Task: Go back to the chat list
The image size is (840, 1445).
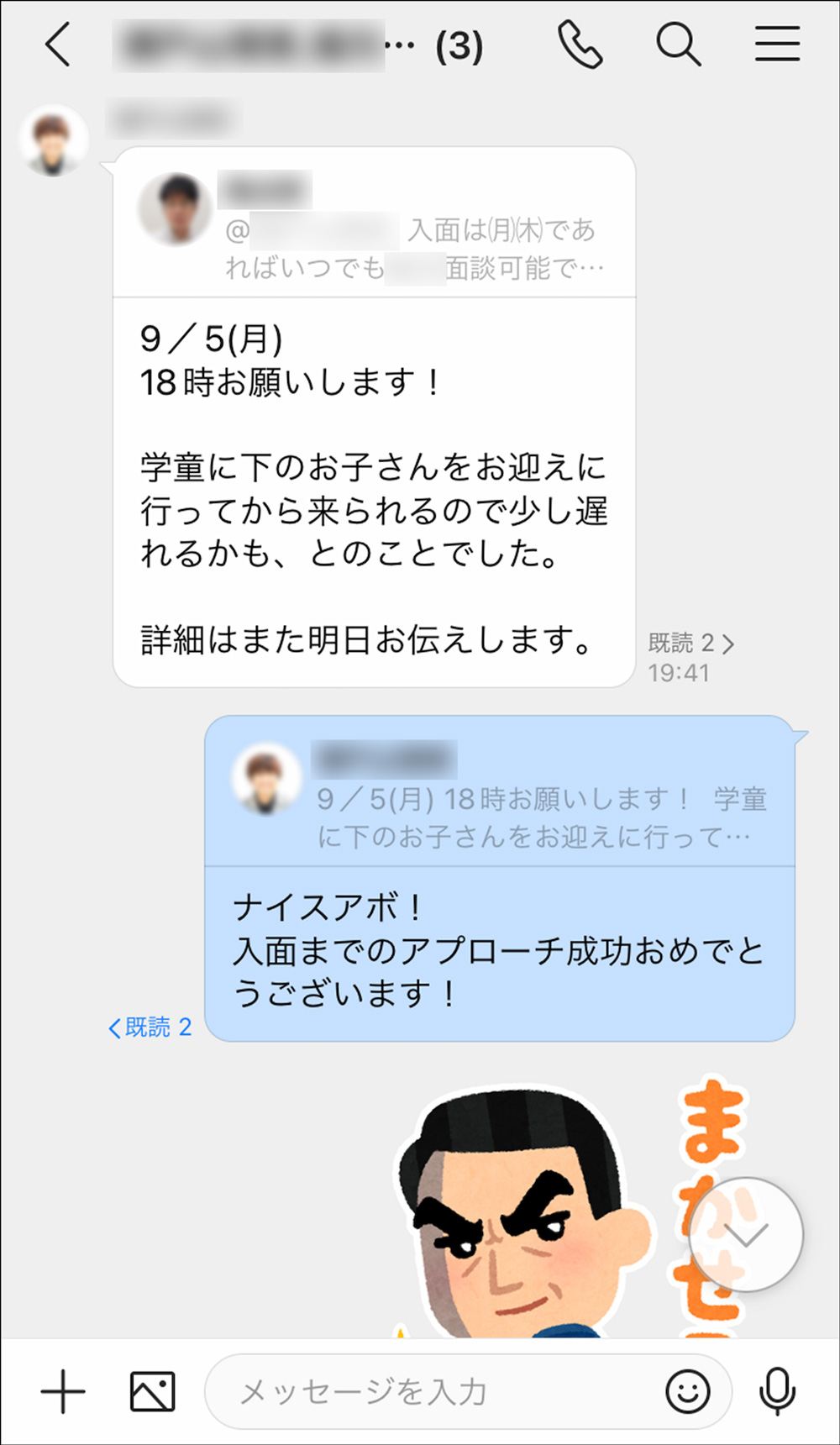Action: pyautogui.click(x=57, y=45)
